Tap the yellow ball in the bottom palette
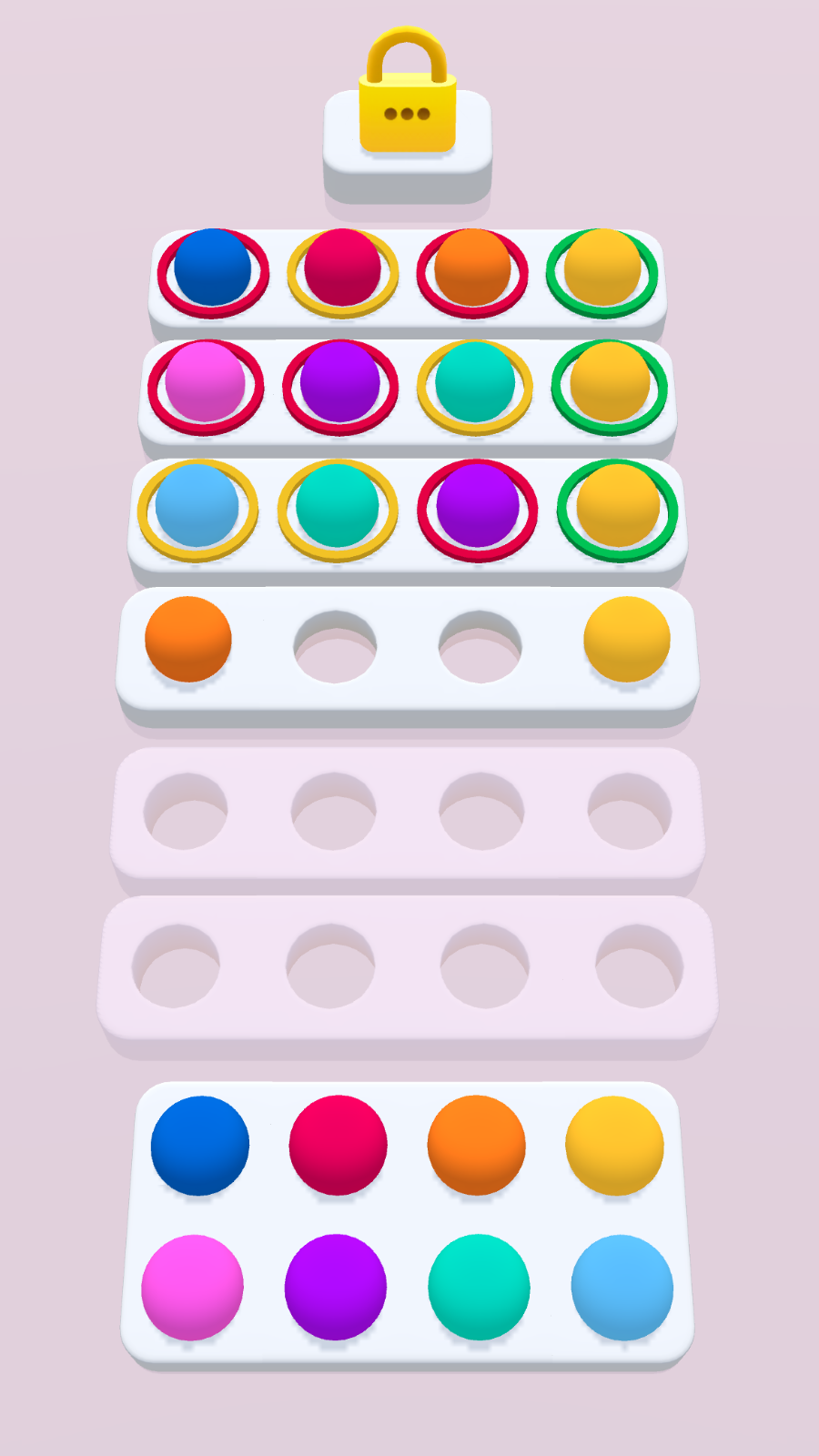 point(614,1145)
